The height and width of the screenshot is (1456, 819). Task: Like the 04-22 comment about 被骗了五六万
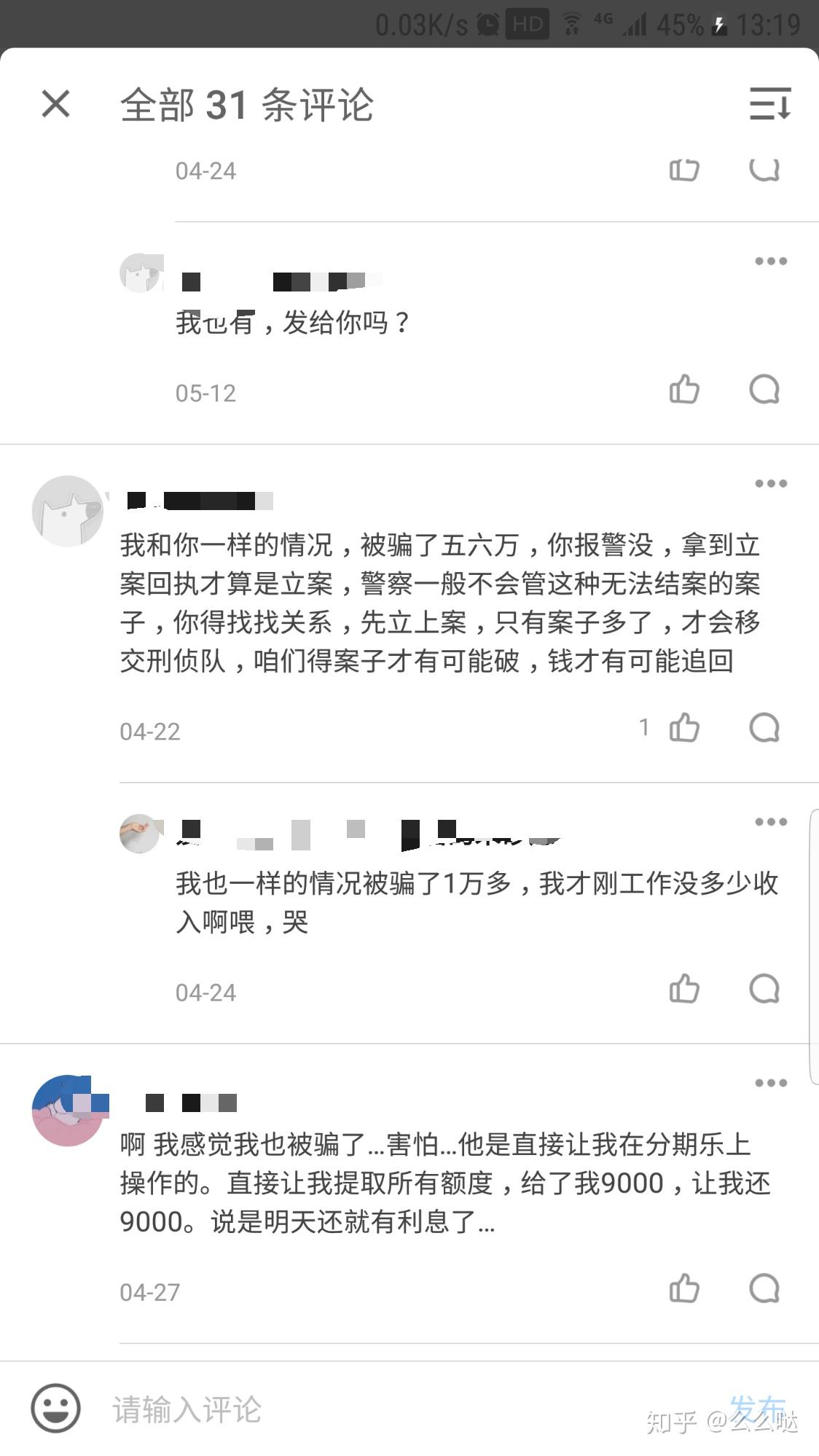[x=684, y=727]
